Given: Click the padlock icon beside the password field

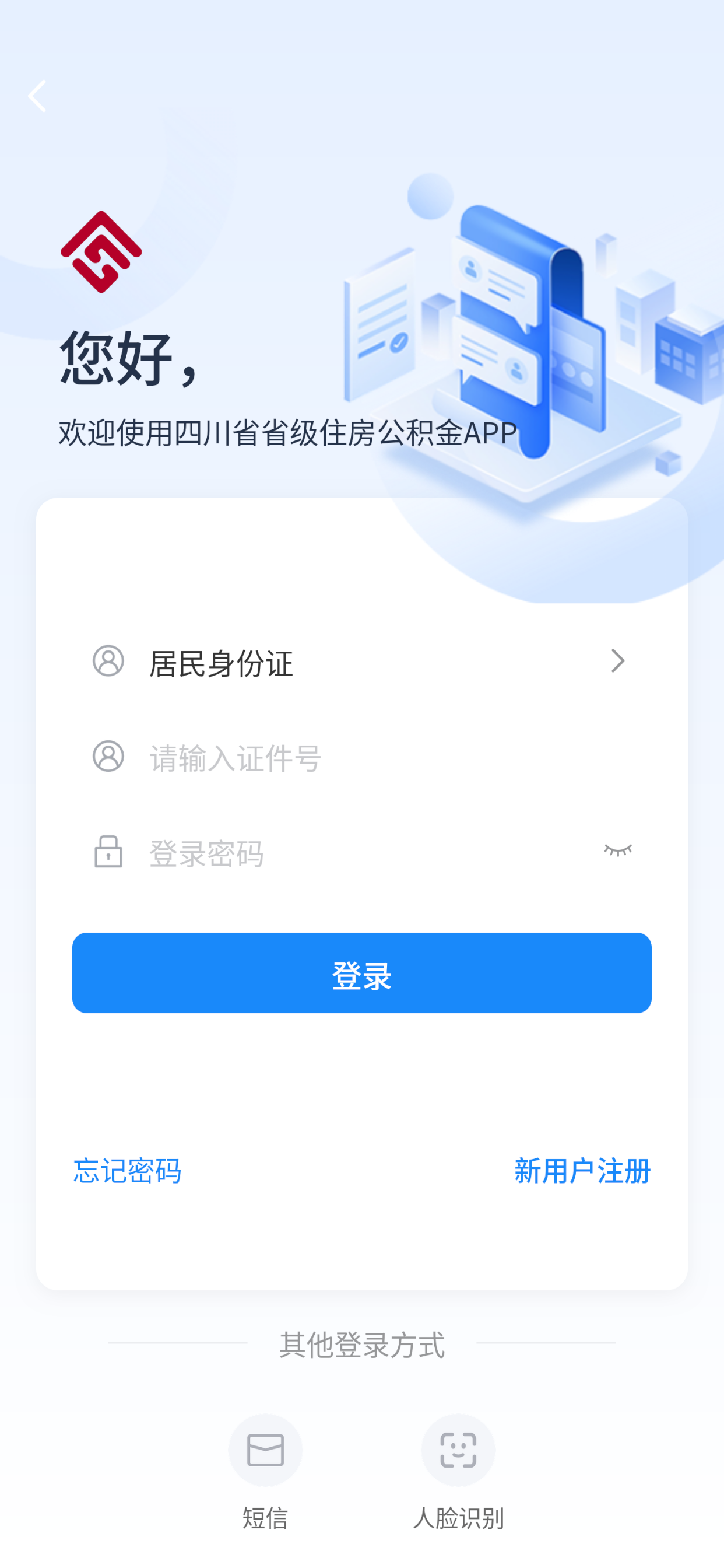Looking at the screenshot, I should point(108,851).
